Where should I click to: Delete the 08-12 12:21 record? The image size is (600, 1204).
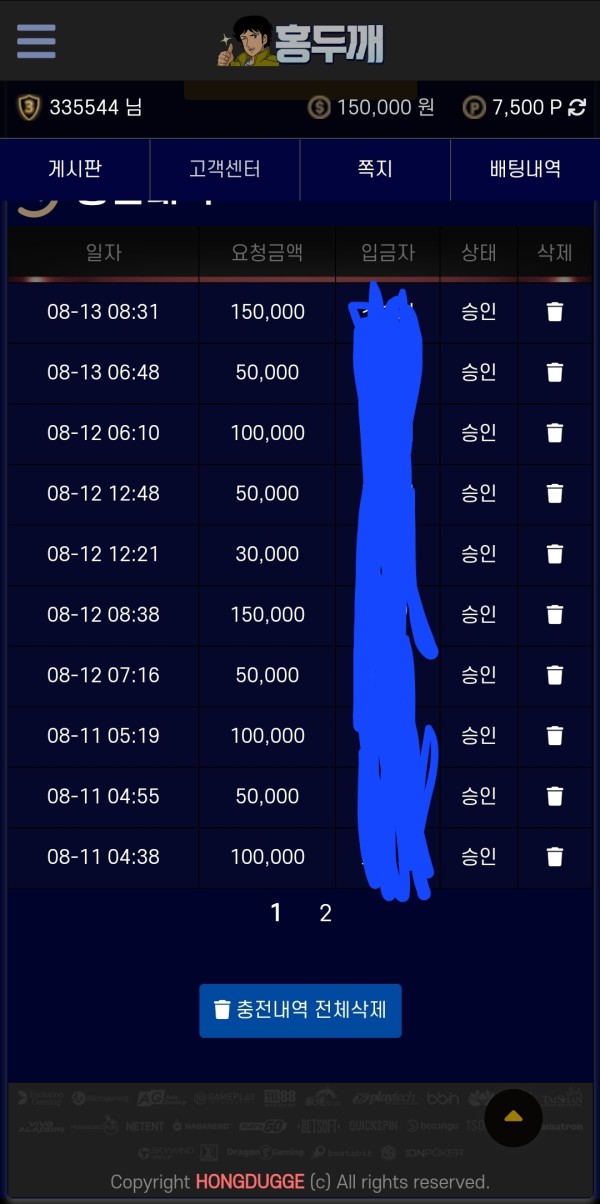(555, 554)
